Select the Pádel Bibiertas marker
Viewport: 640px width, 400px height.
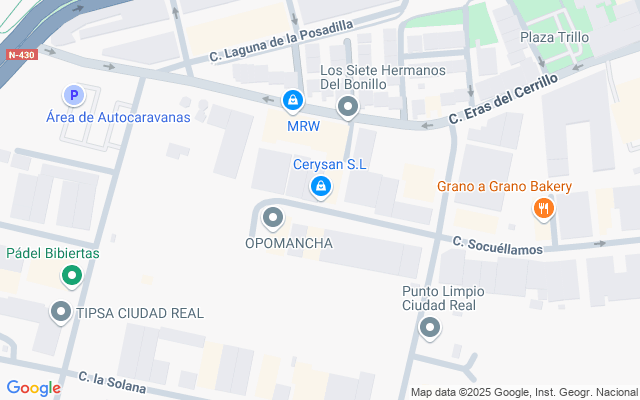pyautogui.click(x=72, y=276)
